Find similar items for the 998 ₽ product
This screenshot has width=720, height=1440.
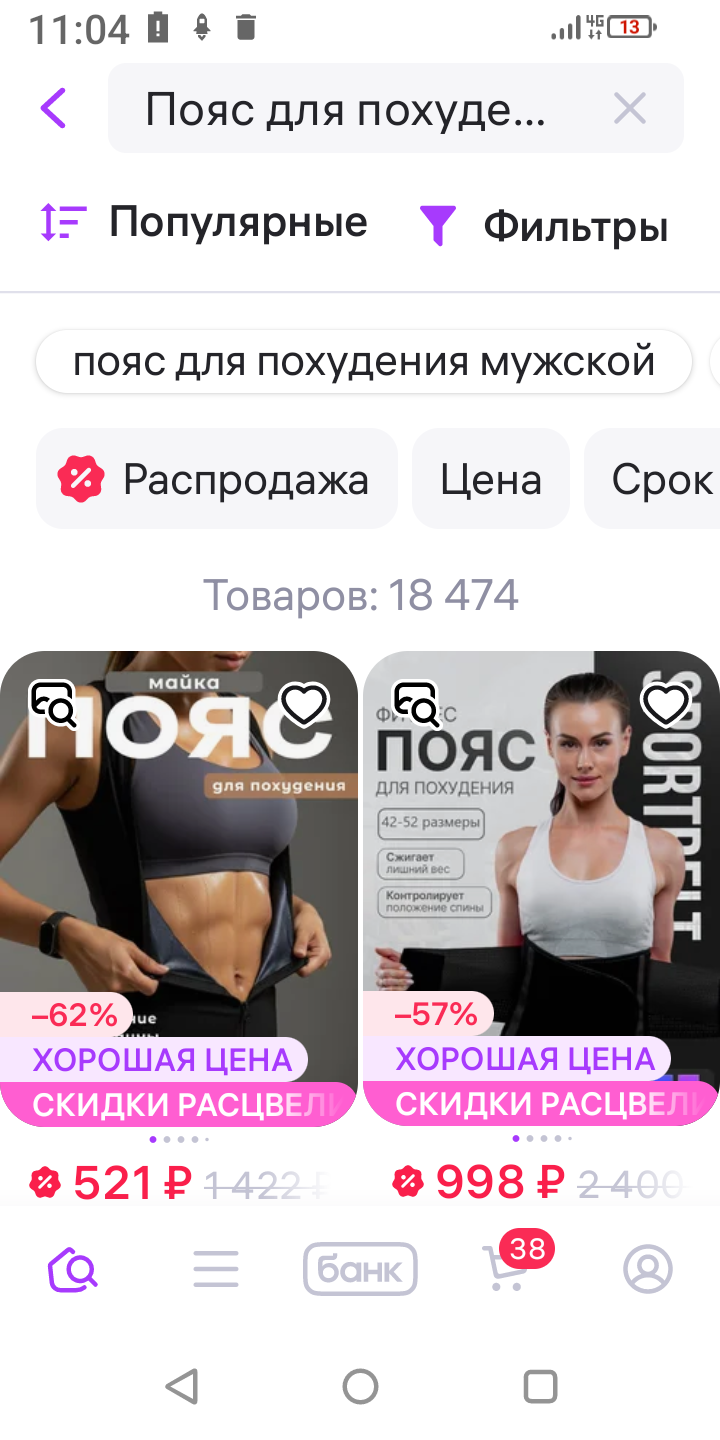pyautogui.click(x=416, y=705)
